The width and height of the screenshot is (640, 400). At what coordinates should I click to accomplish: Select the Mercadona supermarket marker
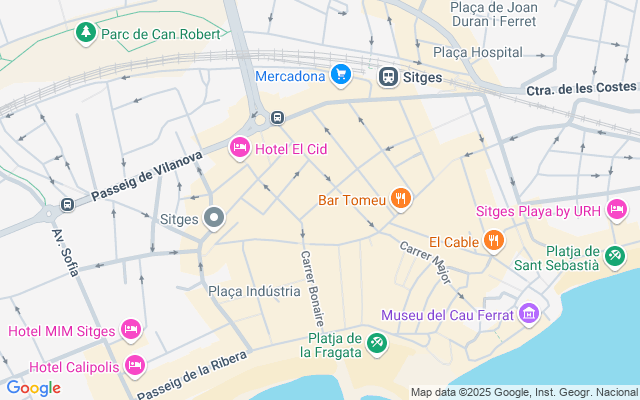pos(342,75)
